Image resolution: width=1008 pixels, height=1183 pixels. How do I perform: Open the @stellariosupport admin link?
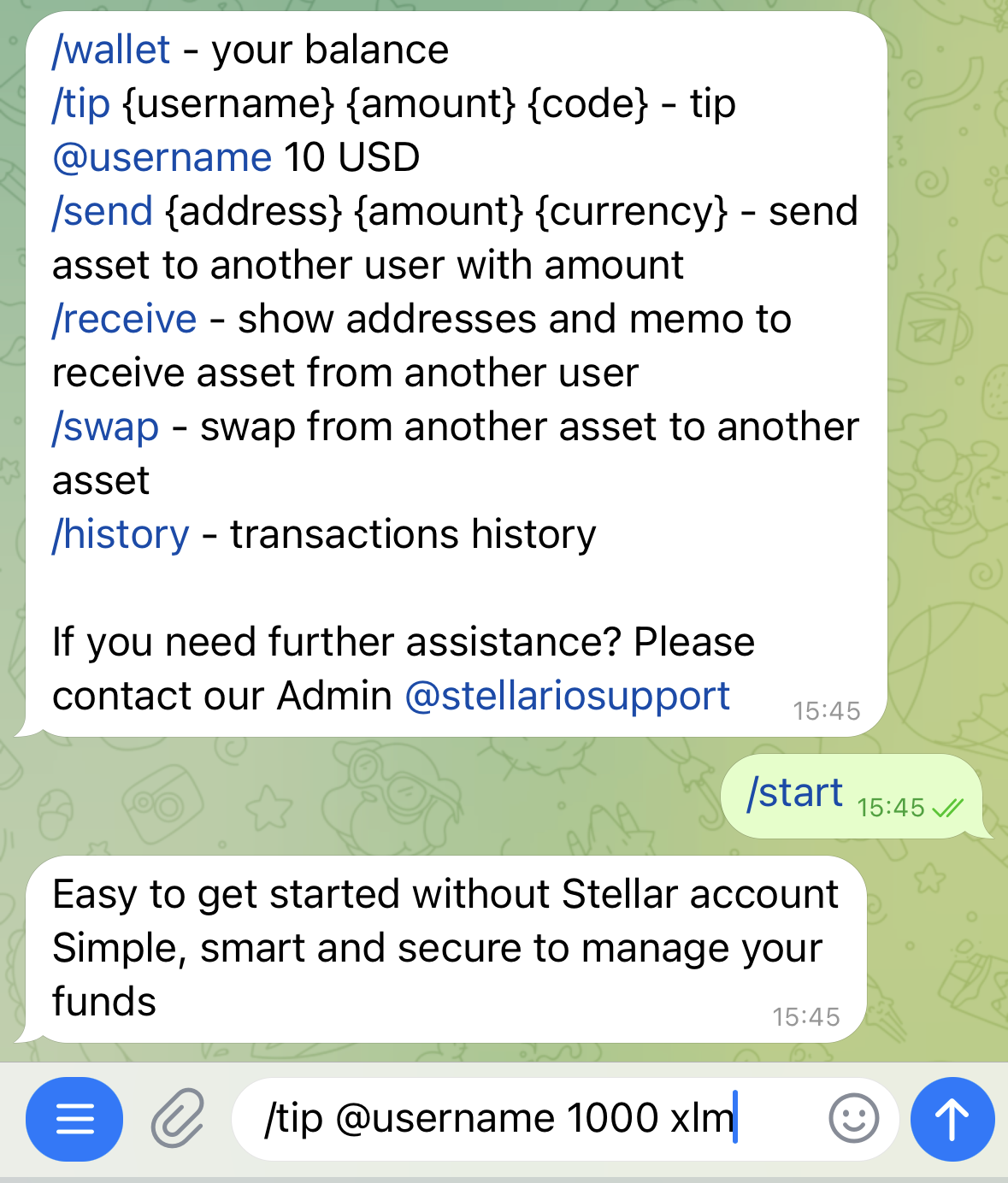tap(567, 697)
